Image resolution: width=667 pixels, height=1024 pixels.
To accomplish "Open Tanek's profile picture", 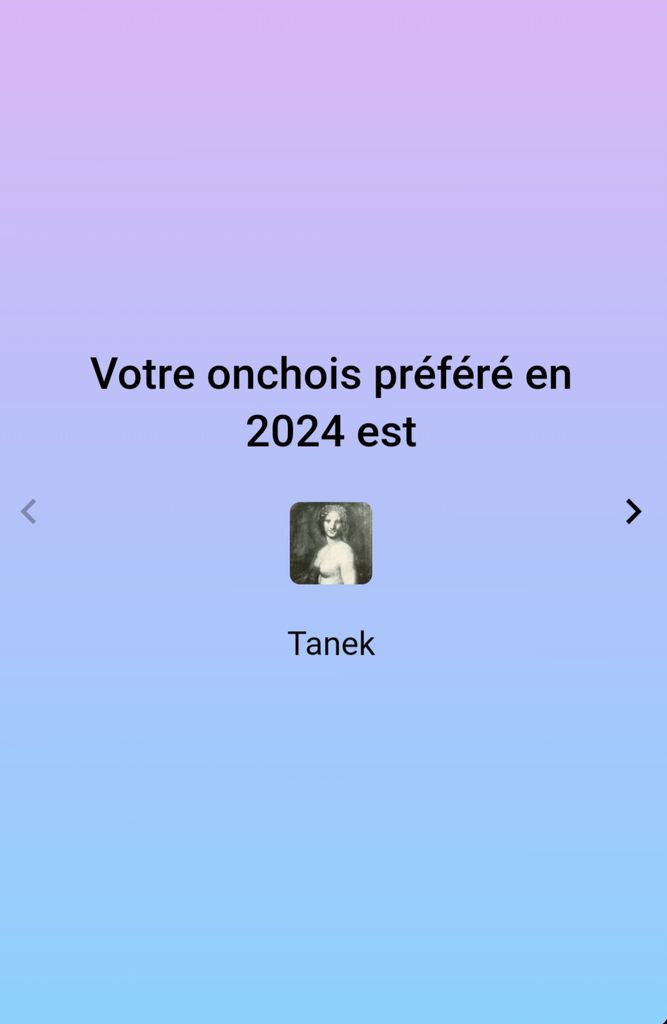I will [331, 543].
